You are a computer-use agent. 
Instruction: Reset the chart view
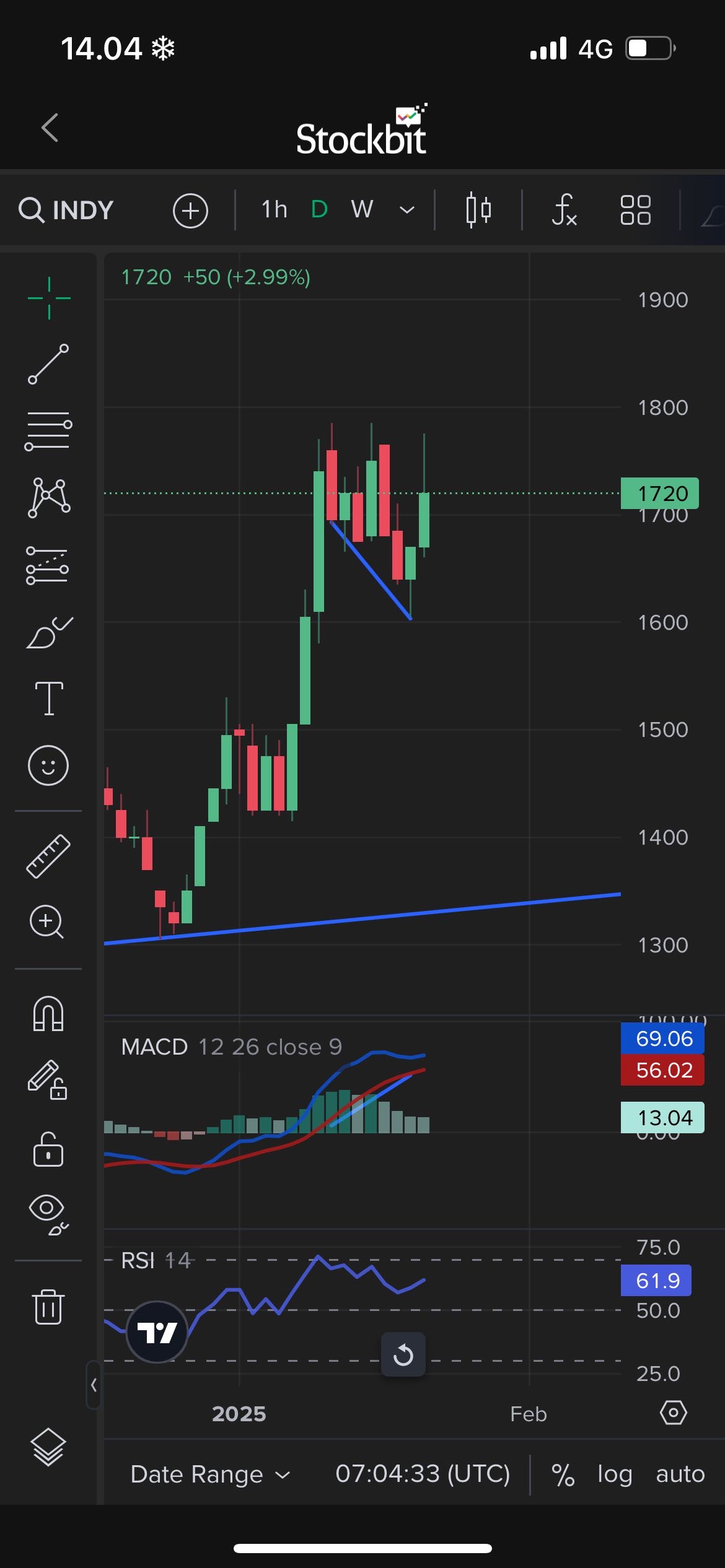[x=403, y=1354]
